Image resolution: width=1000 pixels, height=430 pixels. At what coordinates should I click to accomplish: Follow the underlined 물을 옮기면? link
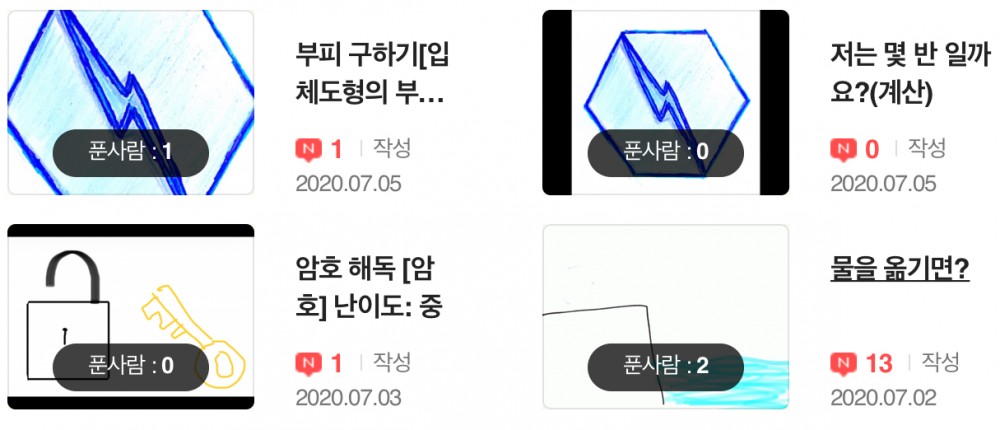pyautogui.click(x=899, y=268)
